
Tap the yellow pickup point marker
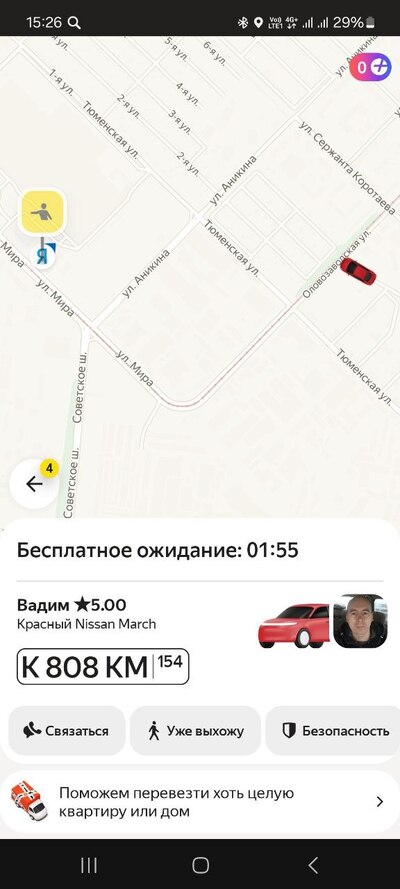tap(42, 212)
